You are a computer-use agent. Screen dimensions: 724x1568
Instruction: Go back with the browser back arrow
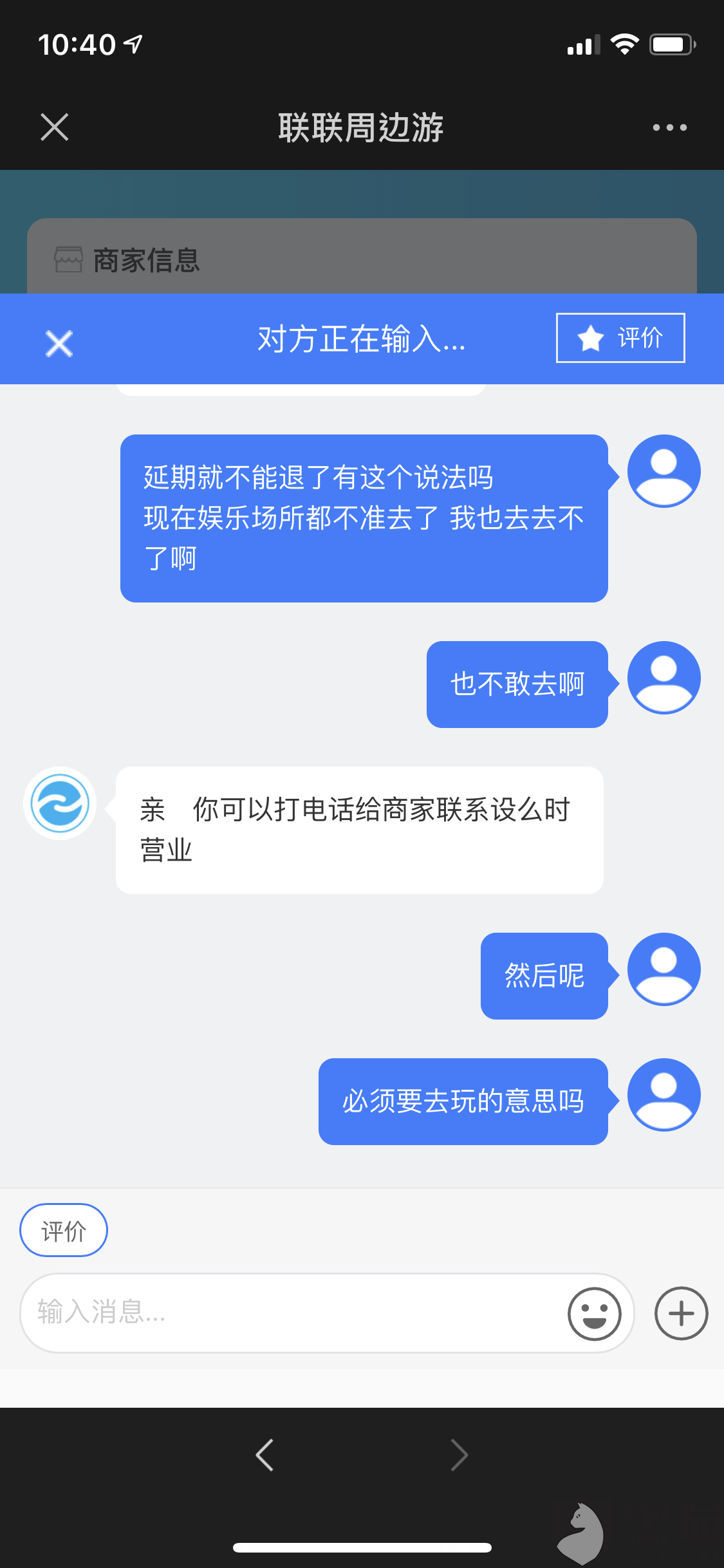coord(265,1455)
